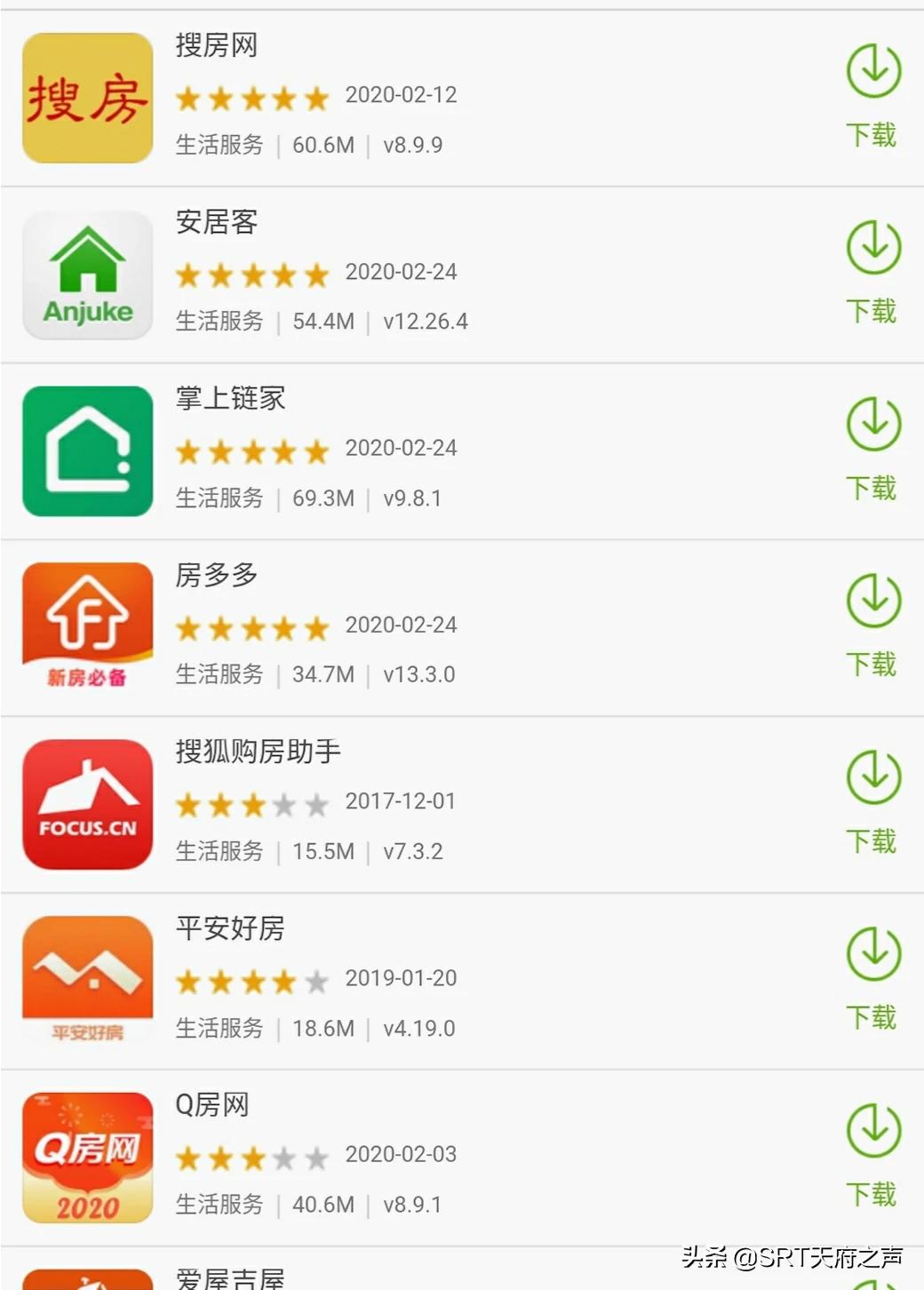Open the 搜房网 app details
The width and height of the screenshot is (924, 1290).
point(216,45)
